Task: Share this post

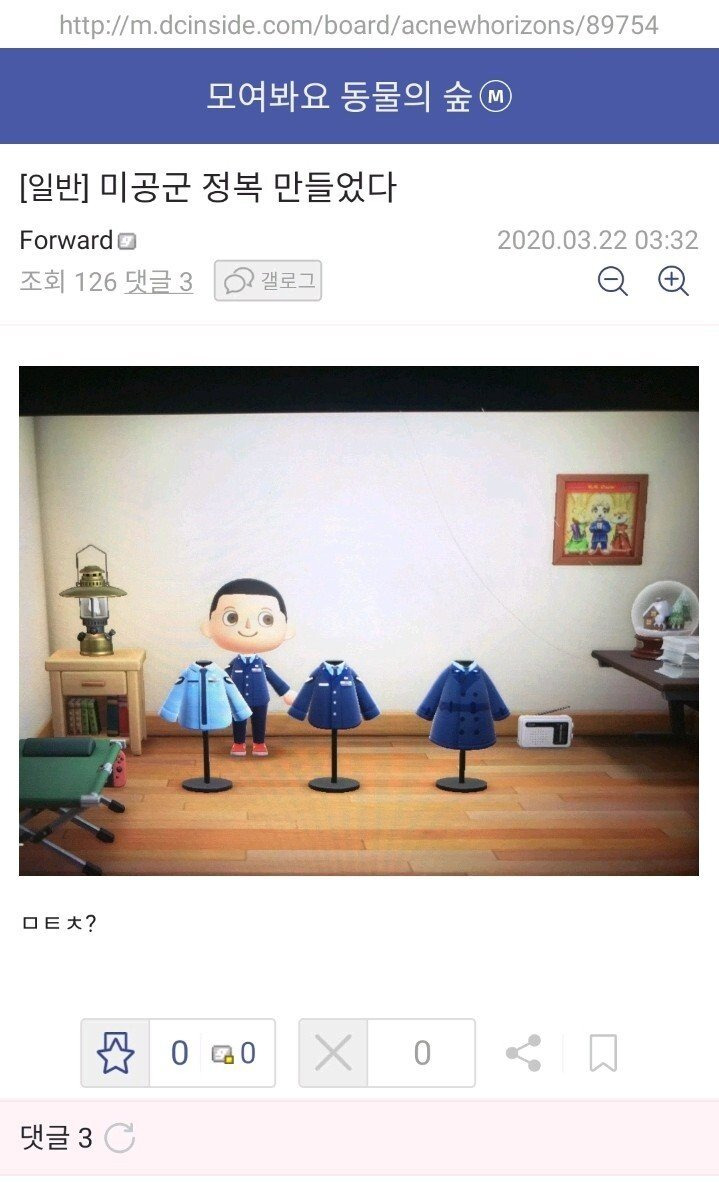Action: click(x=523, y=1053)
